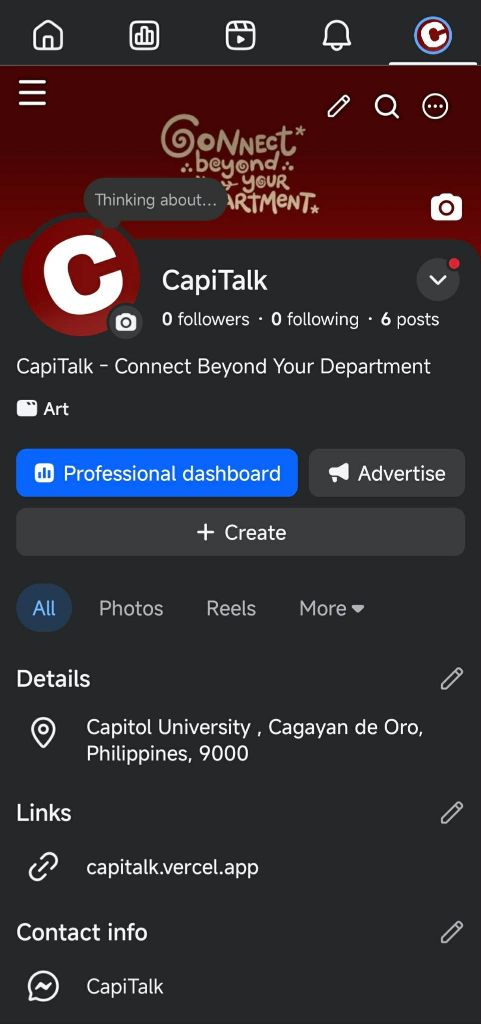Viewport: 481px width, 1024px height.
Task: Update profile picture with camera badge
Action: pos(125,322)
